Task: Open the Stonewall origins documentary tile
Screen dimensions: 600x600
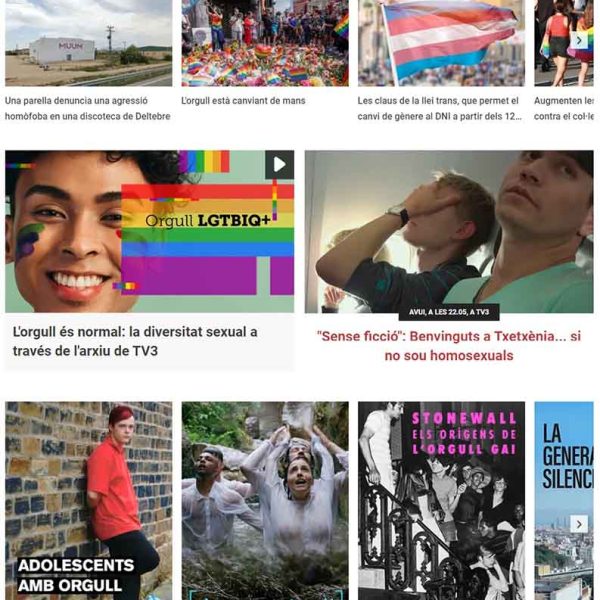Action: (x=441, y=500)
